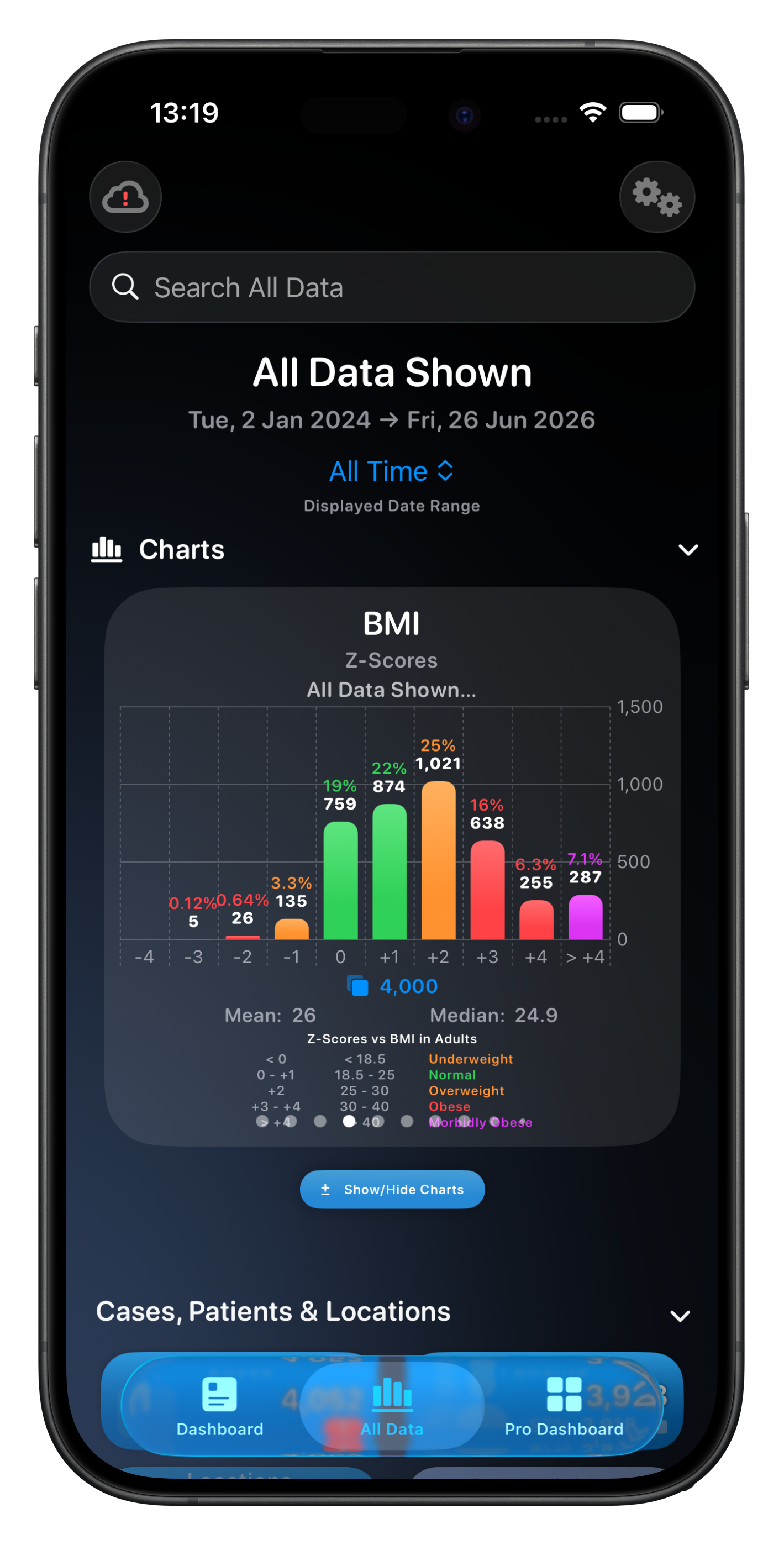The image size is (784, 1545).
Task: Switch to the Dashboard tab
Action: (219, 1406)
